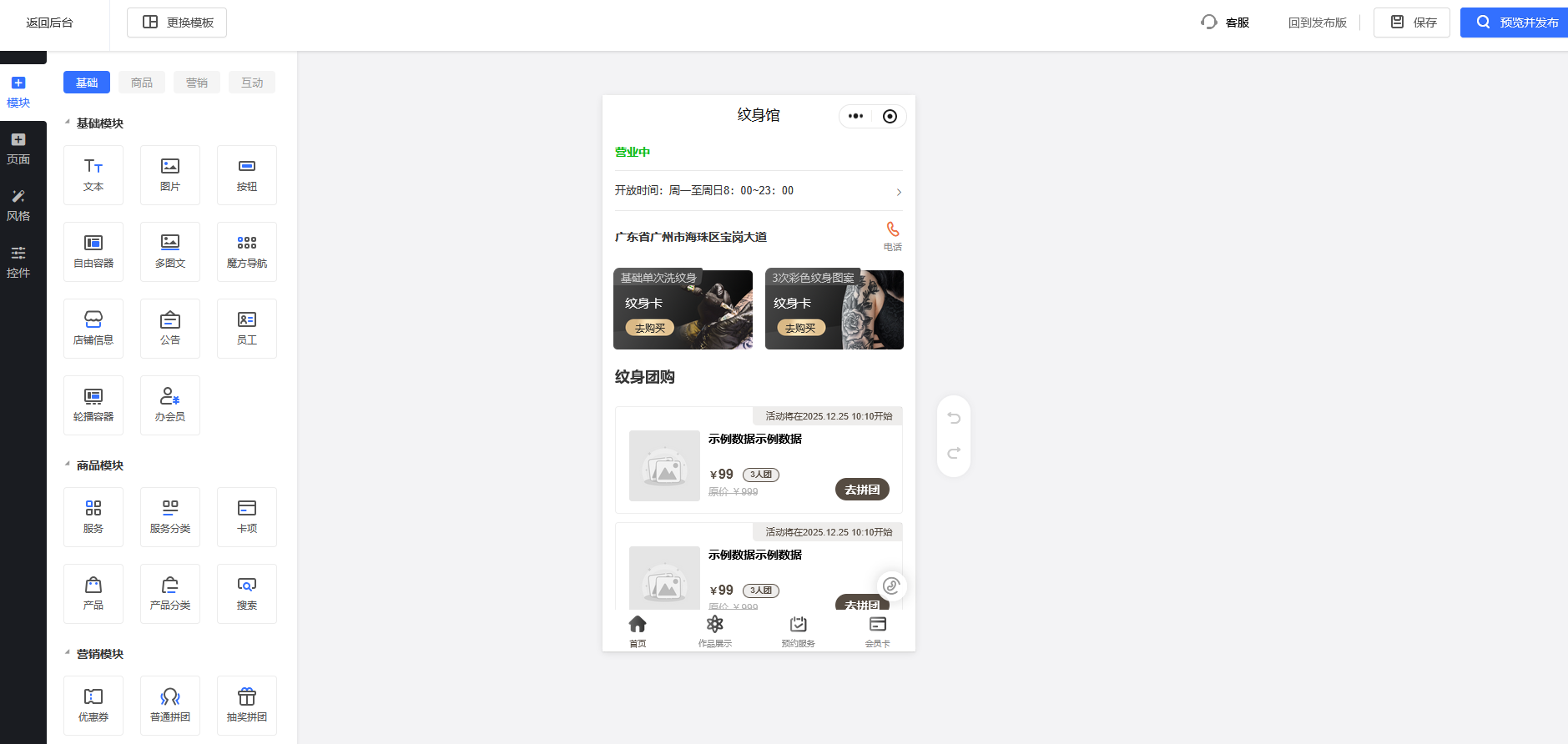Click 预览并发布 to preview and publish

[x=1516, y=23]
